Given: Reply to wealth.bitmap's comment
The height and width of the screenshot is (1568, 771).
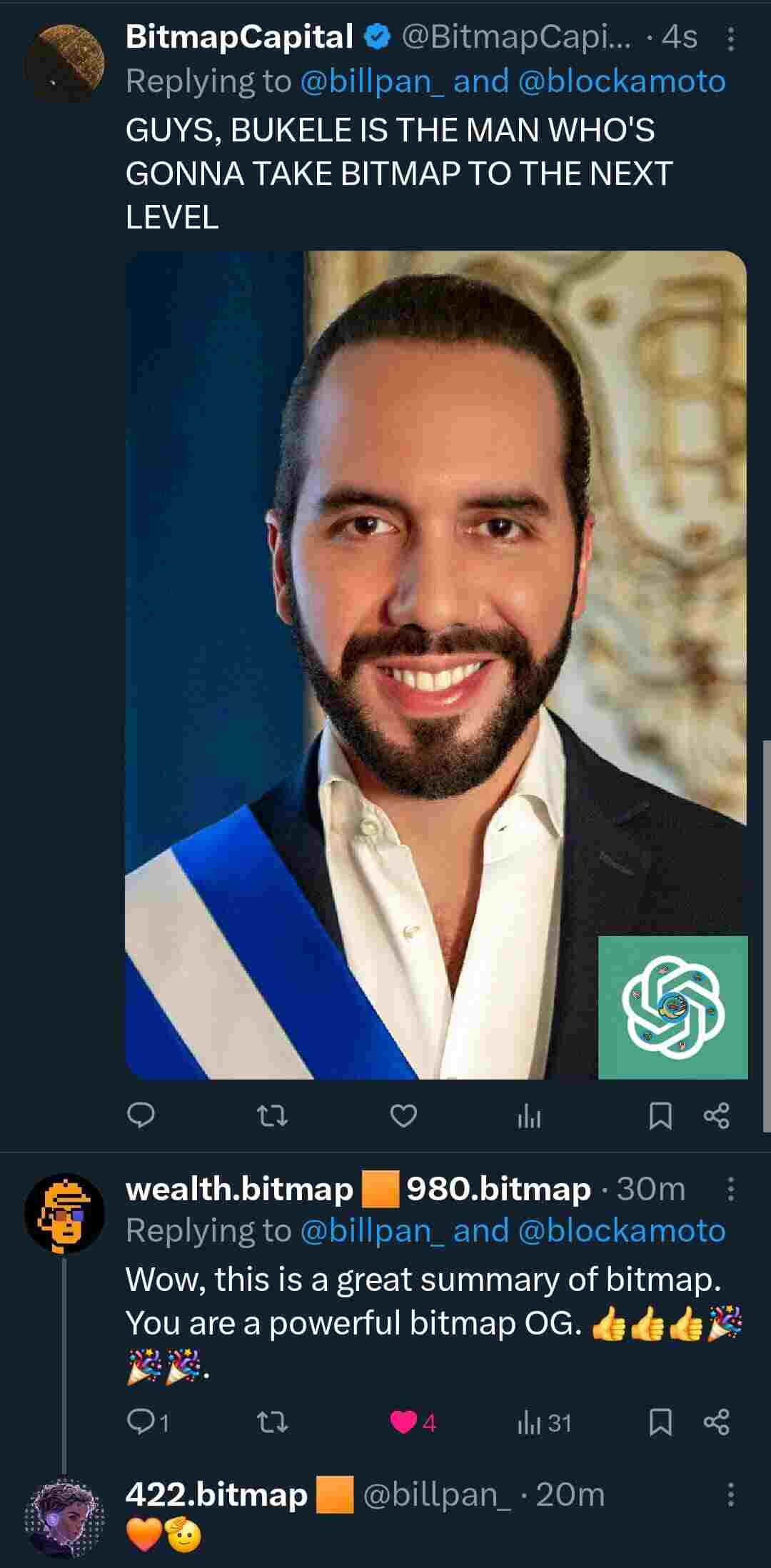Looking at the screenshot, I should coord(141,1422).
